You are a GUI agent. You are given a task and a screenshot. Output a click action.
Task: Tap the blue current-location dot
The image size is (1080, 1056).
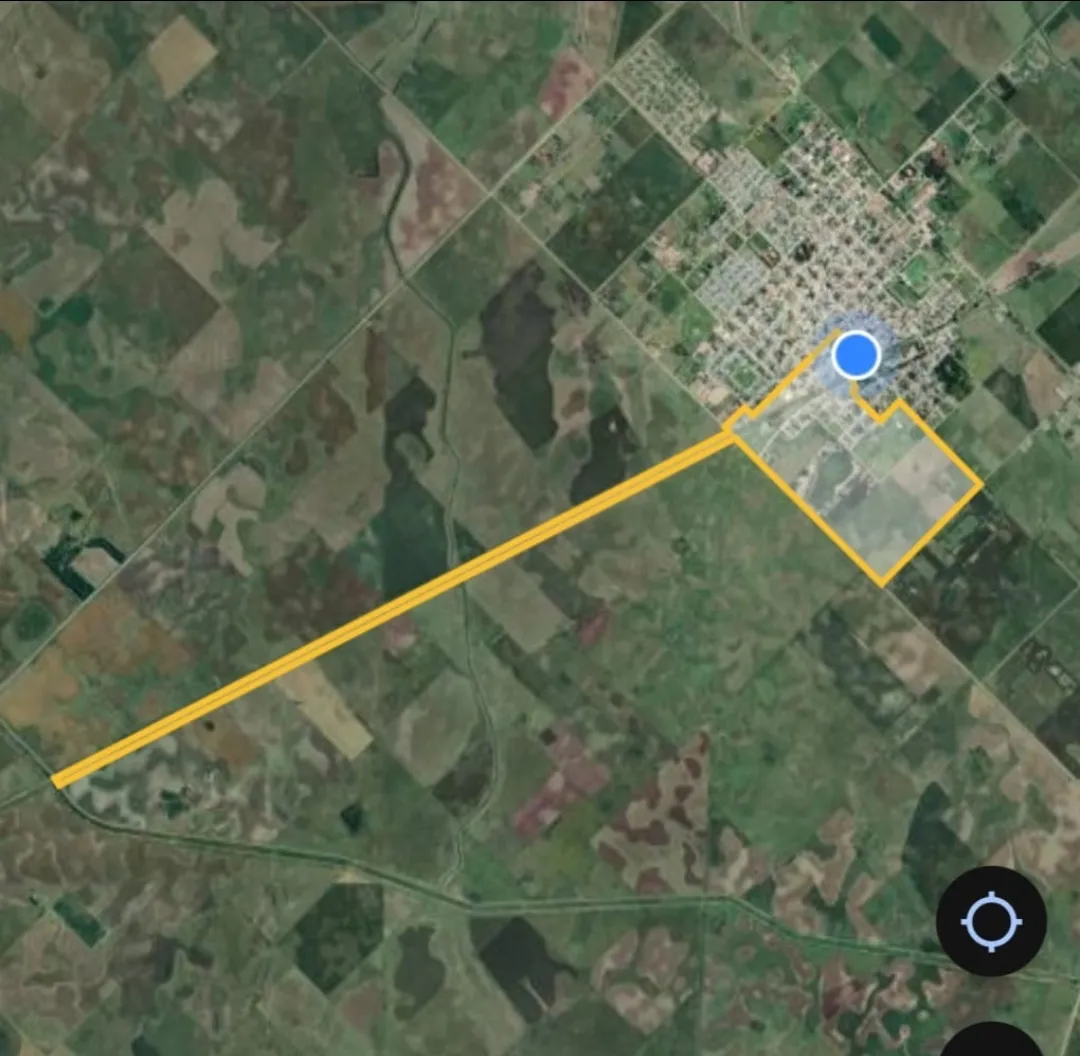(856, 355)
